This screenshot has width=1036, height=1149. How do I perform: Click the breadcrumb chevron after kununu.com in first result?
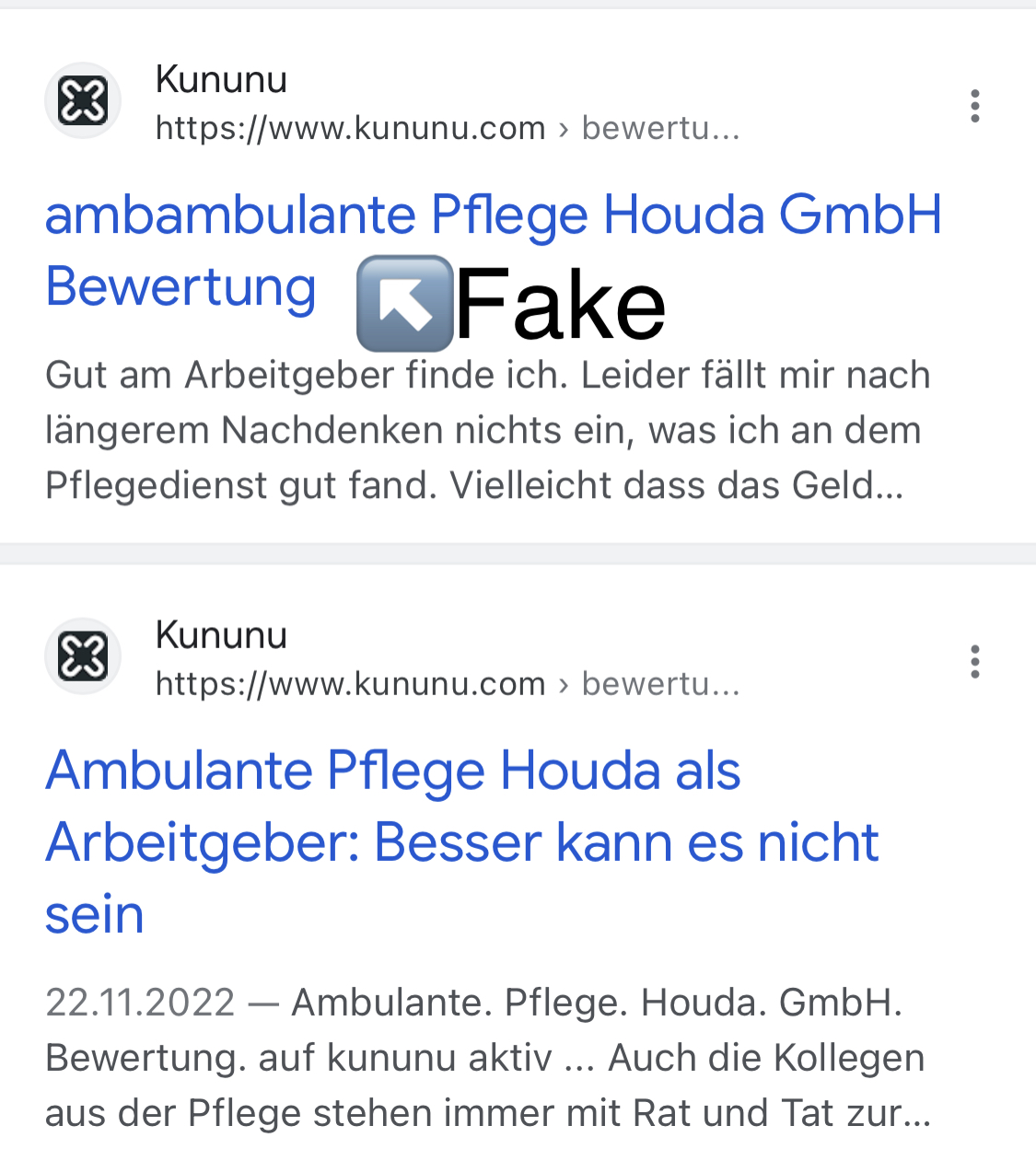pyautogui.click(x=565, y=129)
